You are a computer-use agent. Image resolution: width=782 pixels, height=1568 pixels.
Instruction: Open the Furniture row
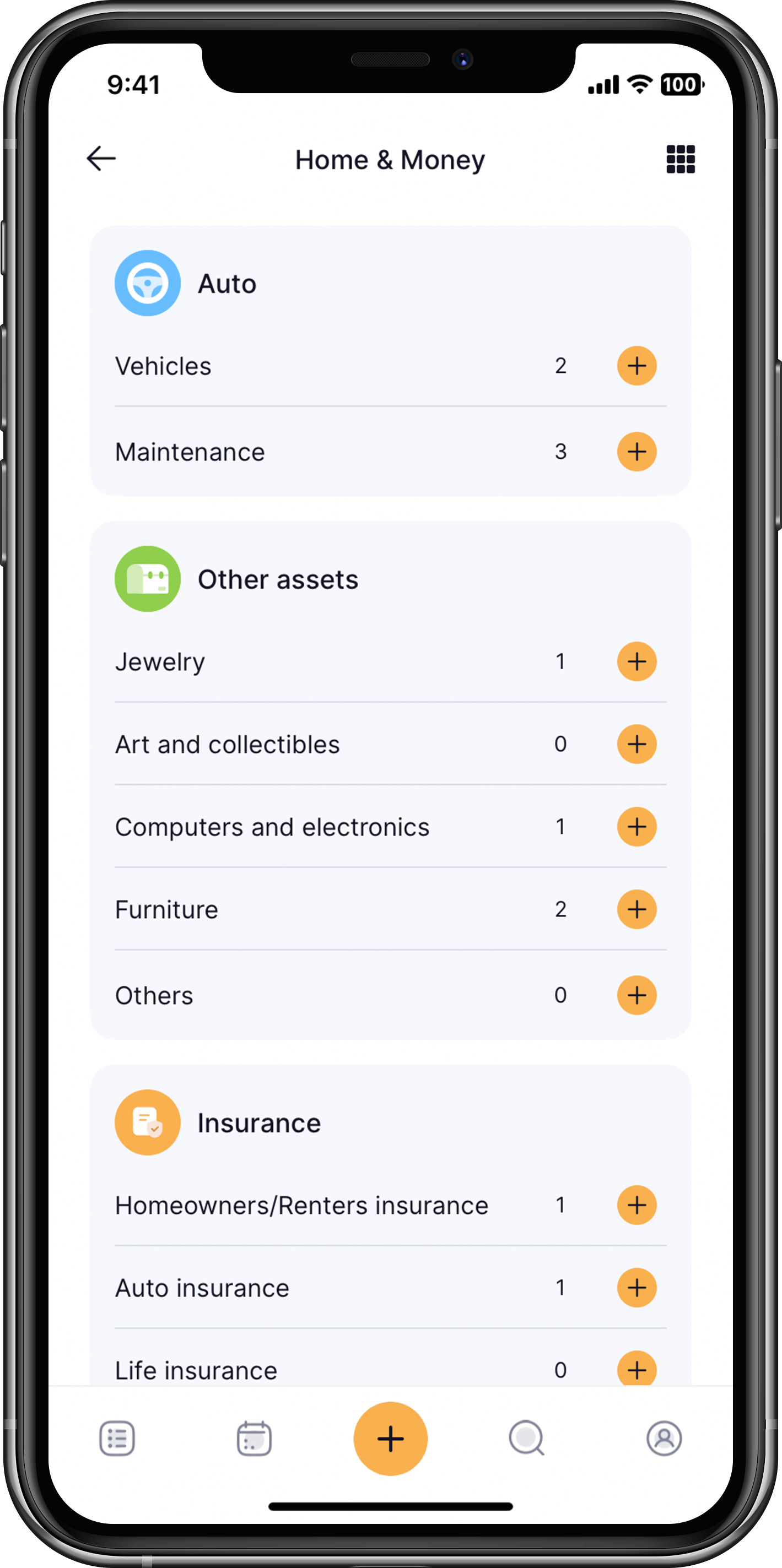coord(390,909)
